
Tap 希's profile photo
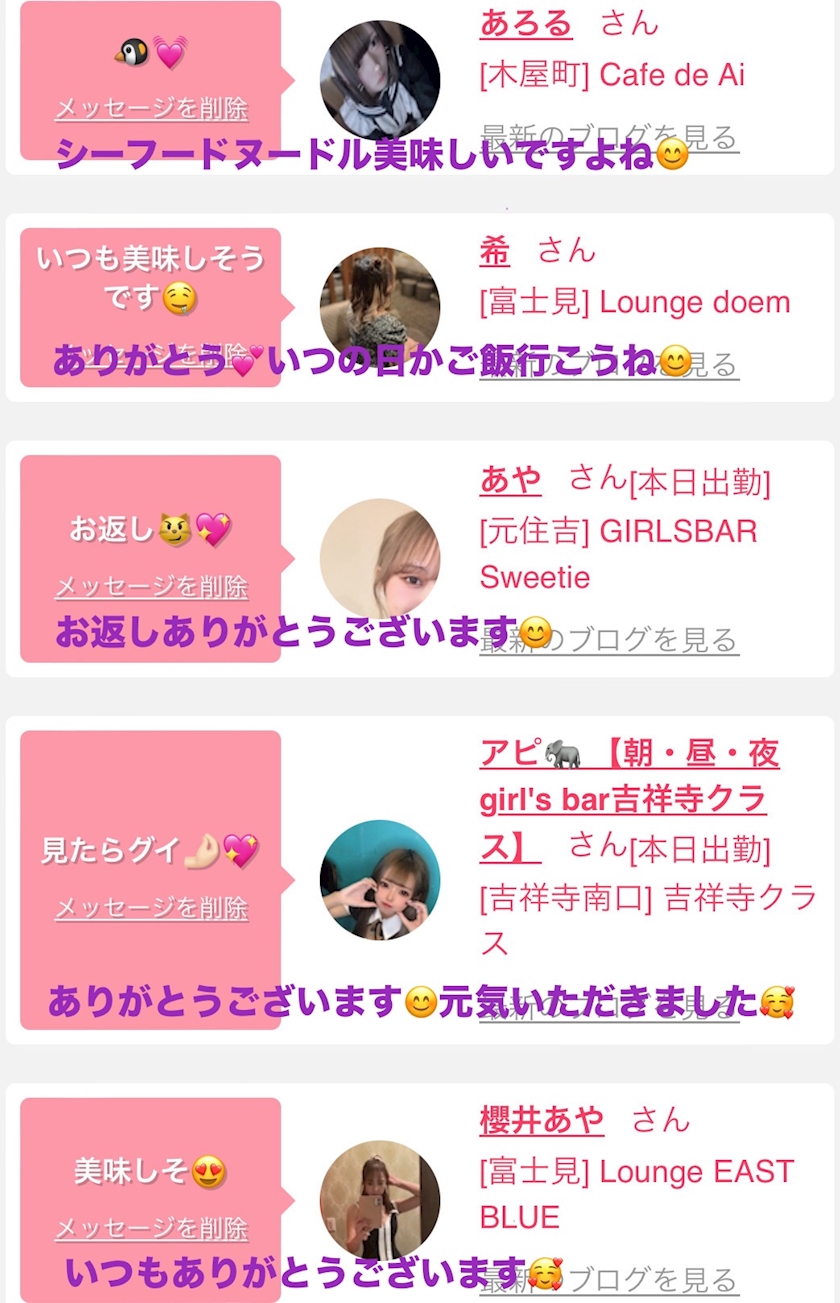380,307
